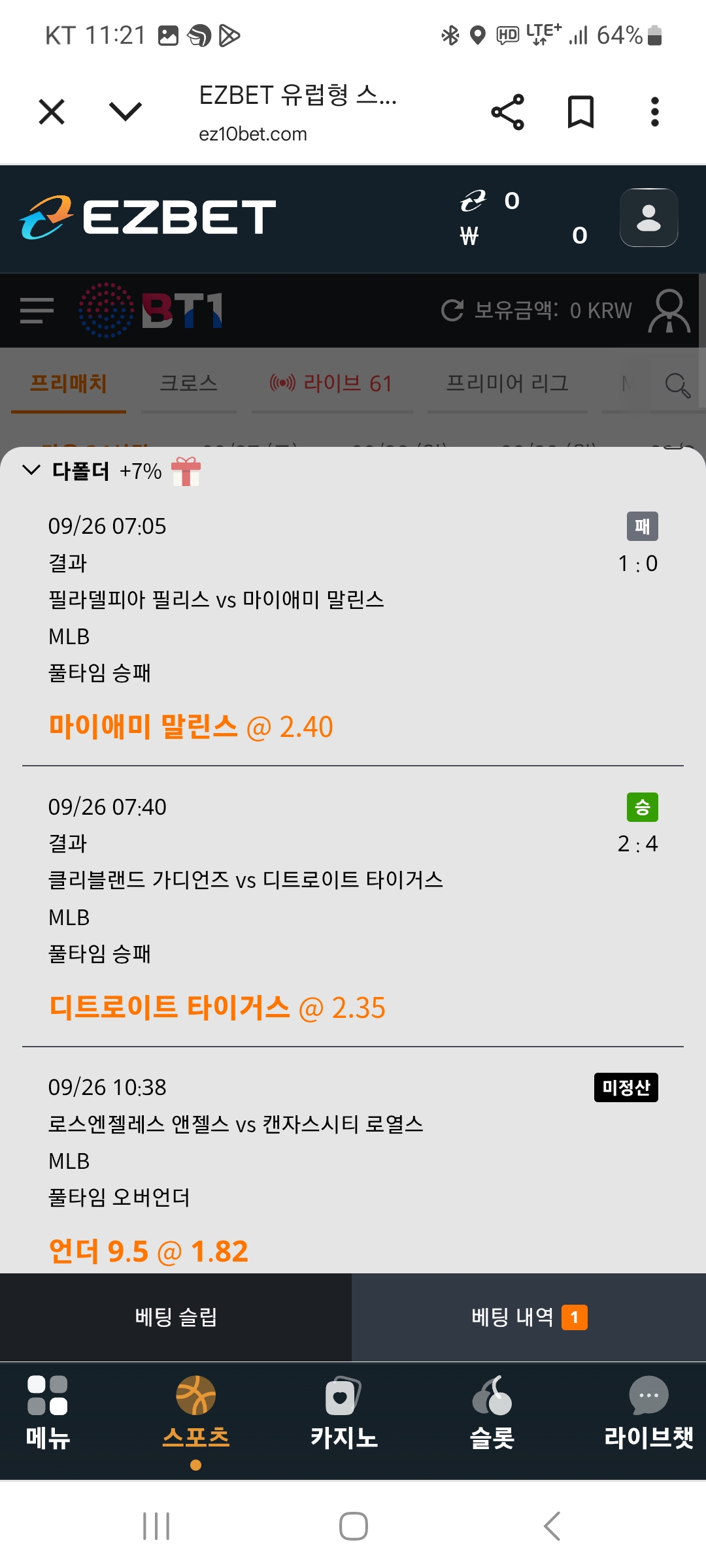Go to the phone home screen
Viewport: 706px width, 1568px height.
(x=353, y=1526)
